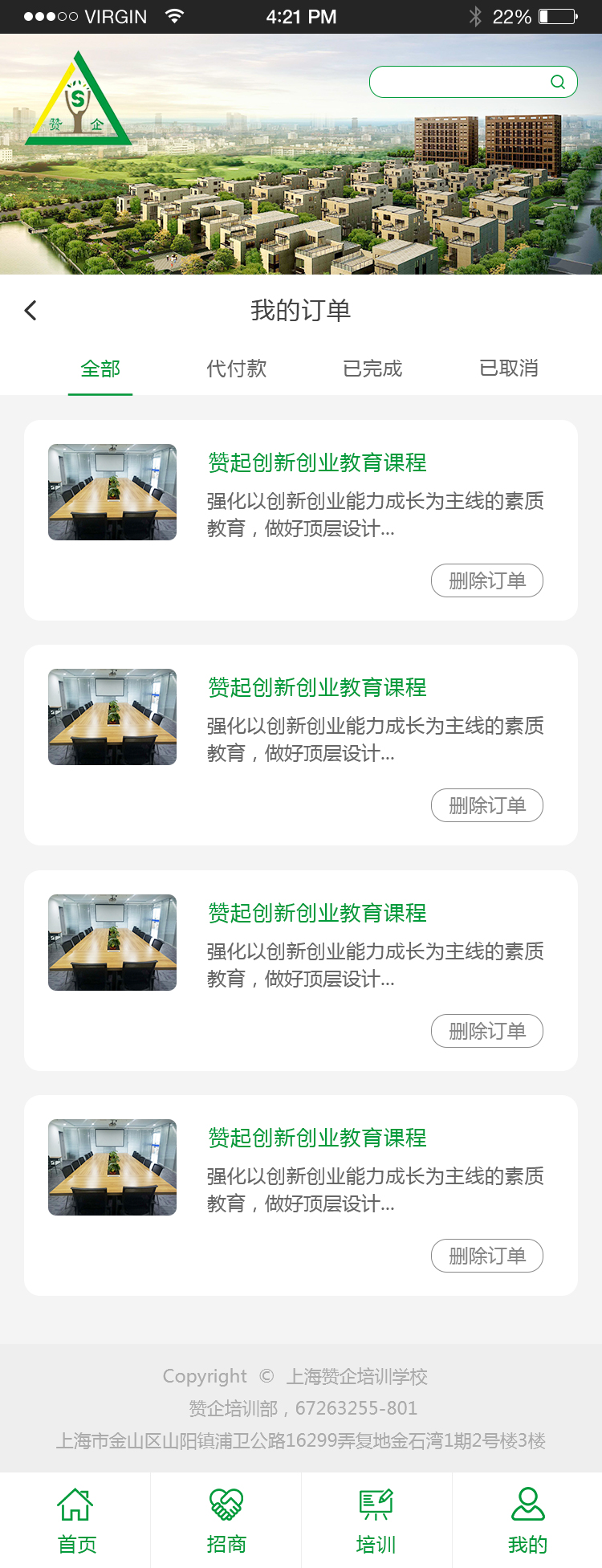Image resolution: width=602 pixels, height=1568 pixels.
Task: Switch to the 代付款 tab
Action: (x=236, y=369)
